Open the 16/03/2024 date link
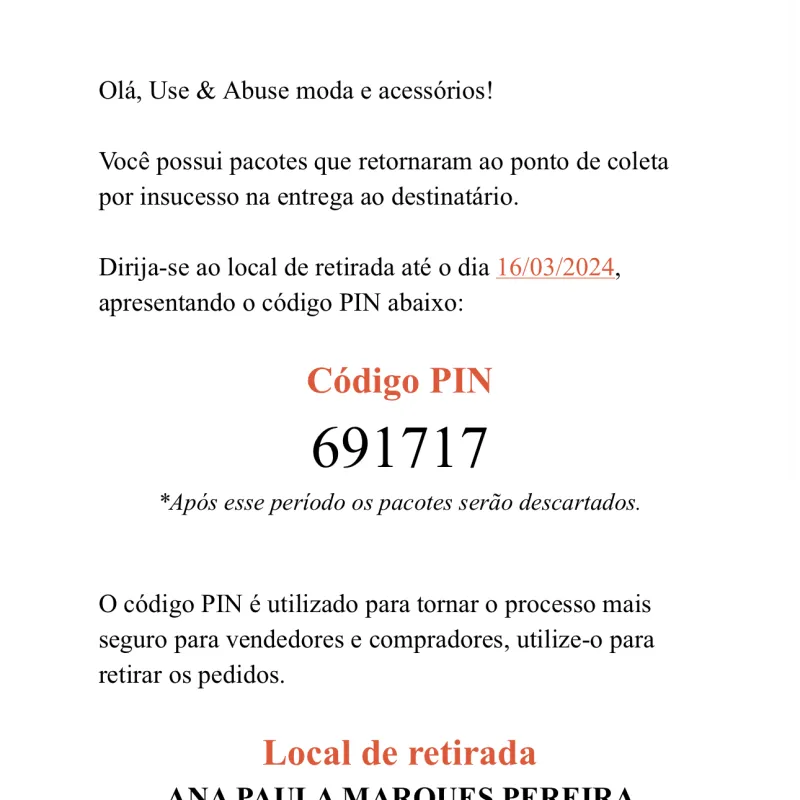 [x=555, y=268]
